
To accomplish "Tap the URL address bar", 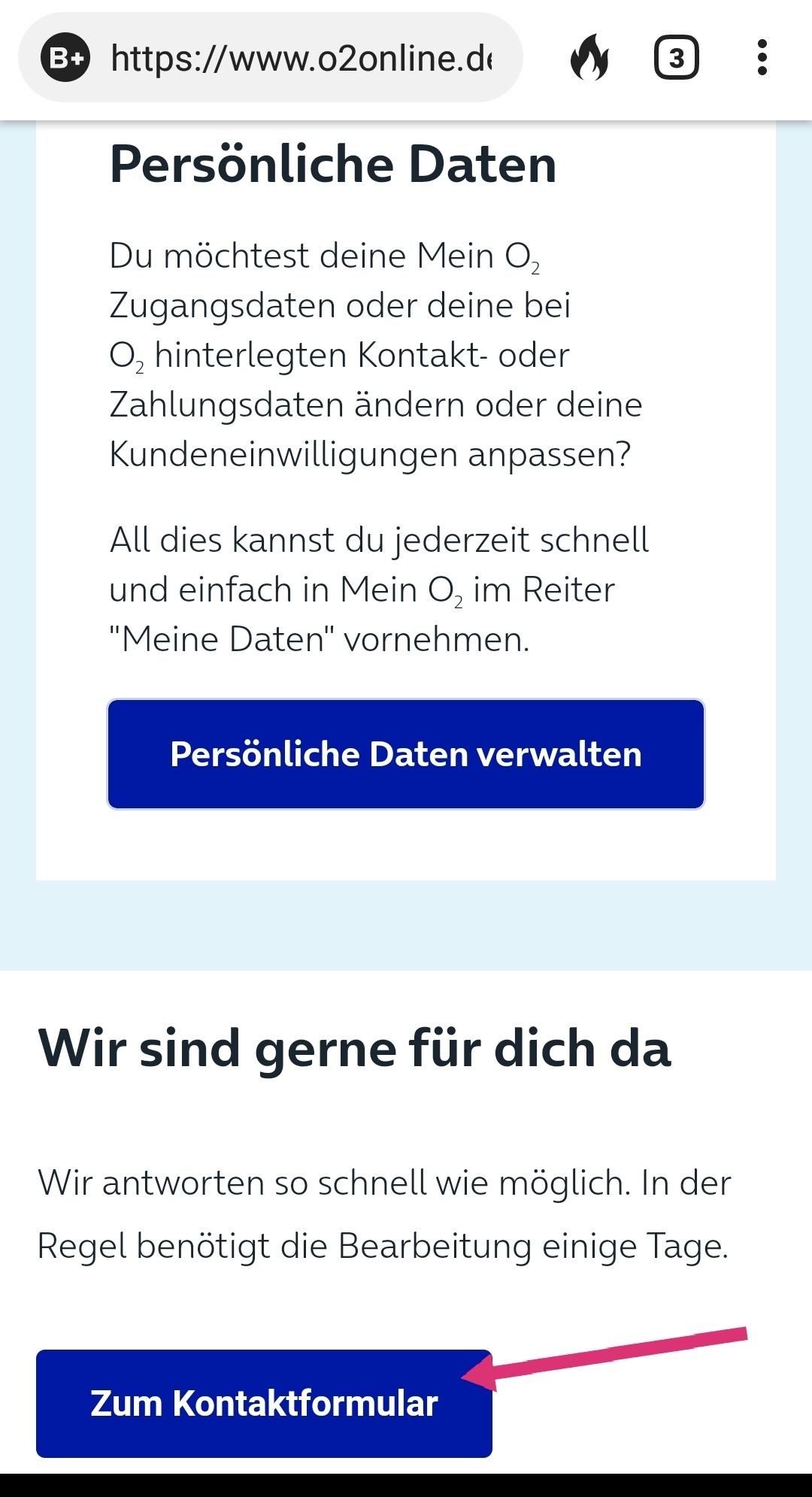I will (301, 58).
